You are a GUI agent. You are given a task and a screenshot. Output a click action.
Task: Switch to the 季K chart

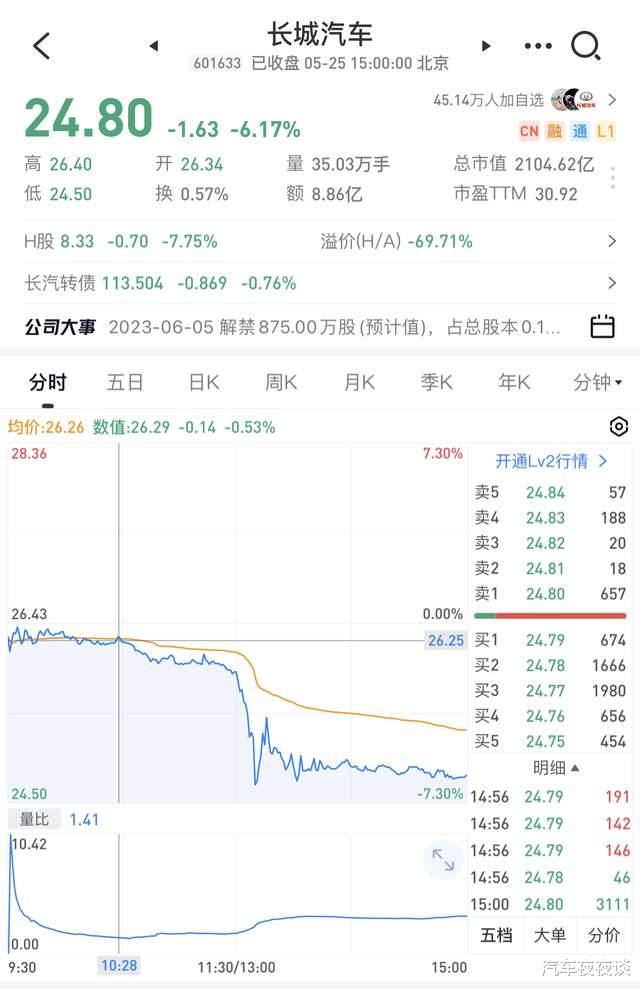pos(437,382)
